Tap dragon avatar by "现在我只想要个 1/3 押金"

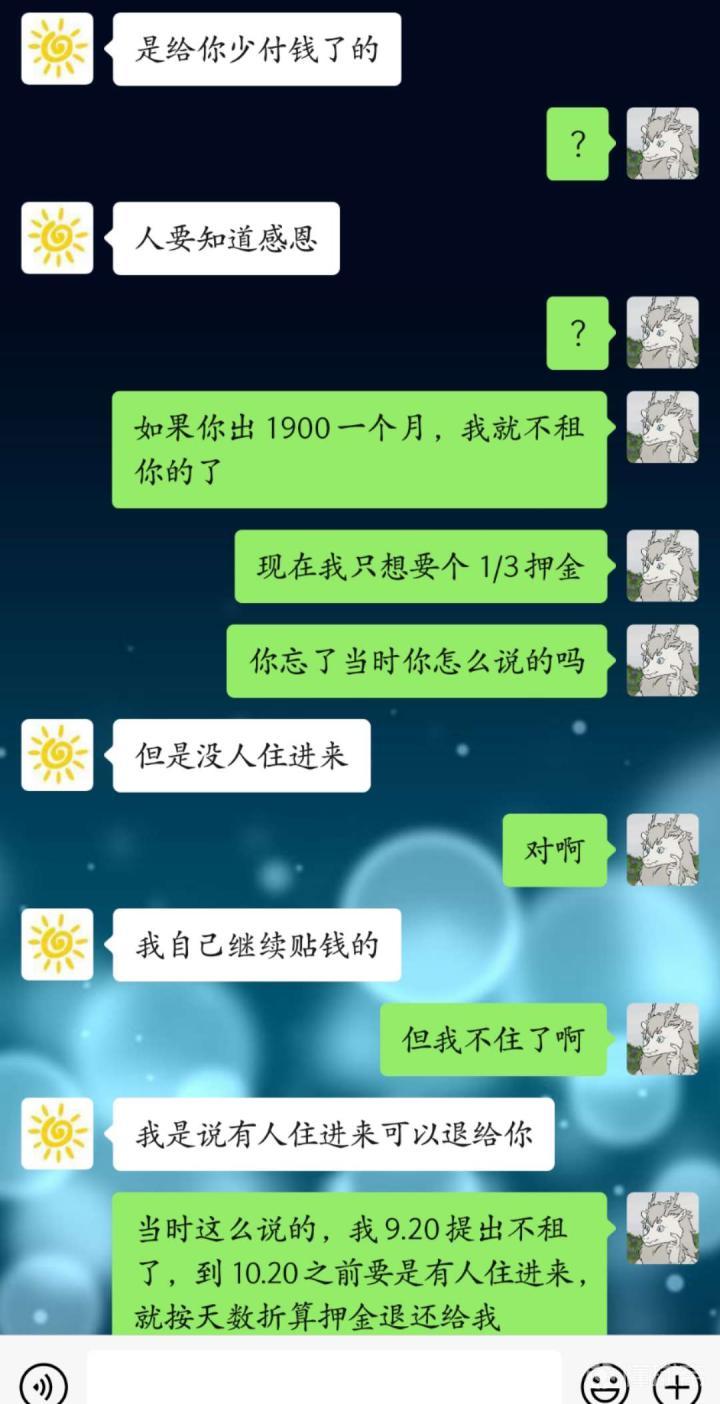(x=662, y=566)
